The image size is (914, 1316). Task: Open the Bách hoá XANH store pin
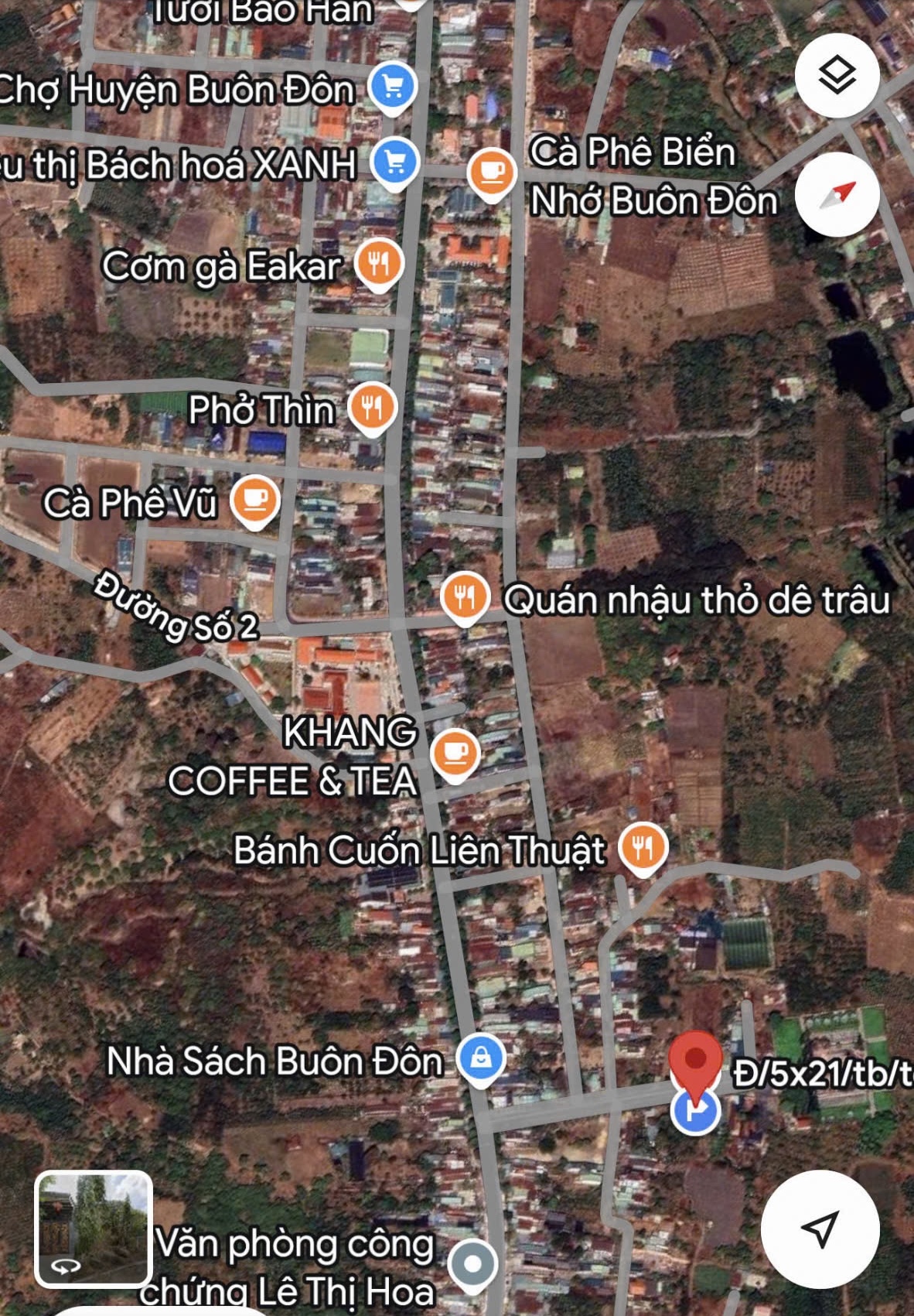(394, 162)
